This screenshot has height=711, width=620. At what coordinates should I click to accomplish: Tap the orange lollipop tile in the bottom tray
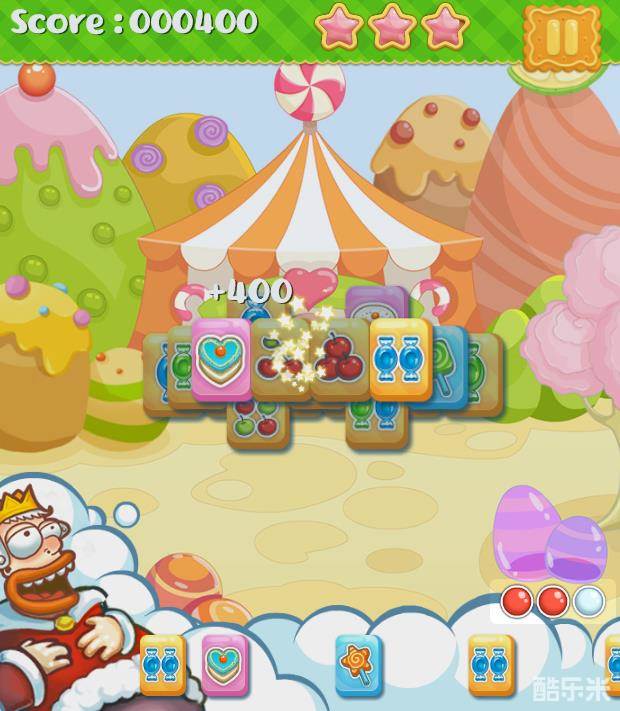(x=358, y=664)
